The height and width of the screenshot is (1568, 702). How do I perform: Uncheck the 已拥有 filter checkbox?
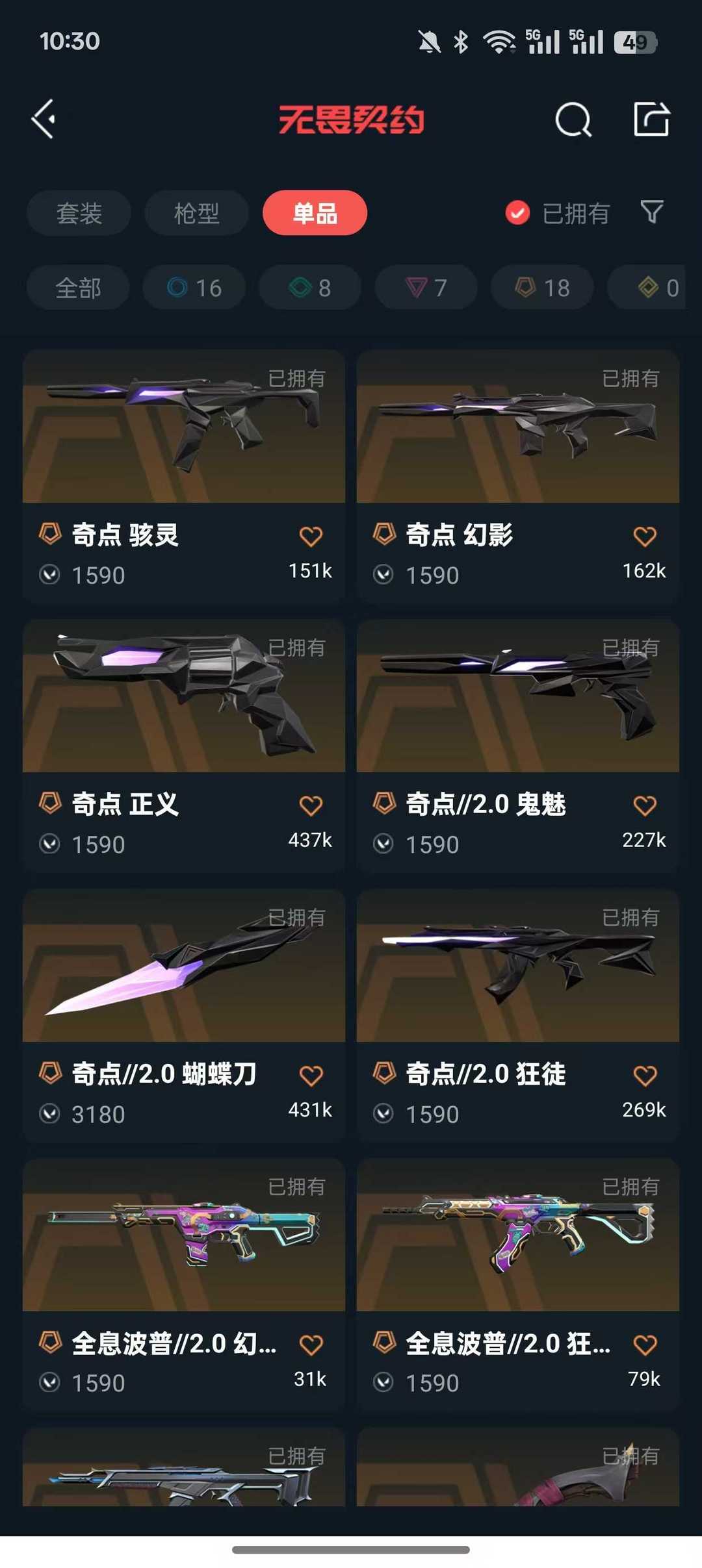click(x=517, y=212)
